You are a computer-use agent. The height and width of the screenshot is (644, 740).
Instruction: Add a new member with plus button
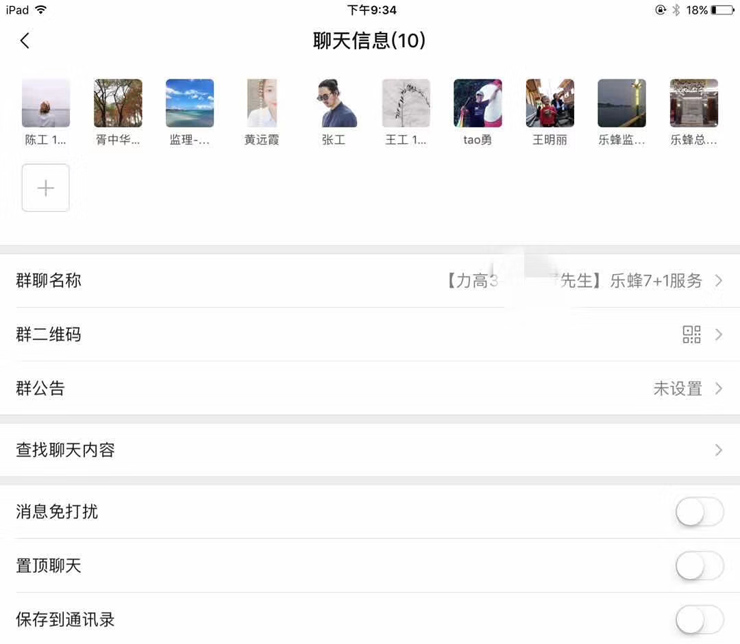[46, 188]
